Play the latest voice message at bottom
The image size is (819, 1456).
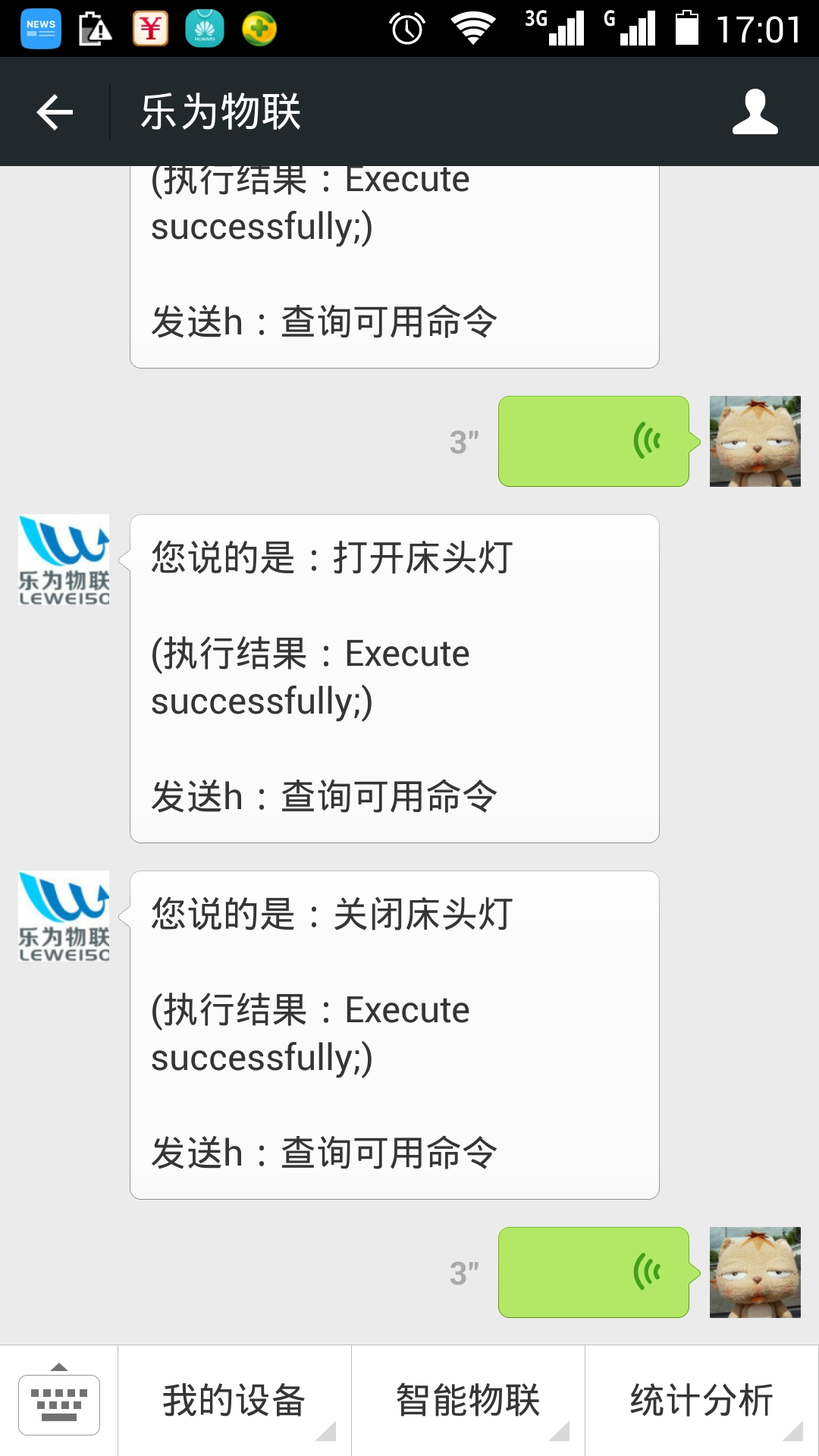(x=594, y=1272)
